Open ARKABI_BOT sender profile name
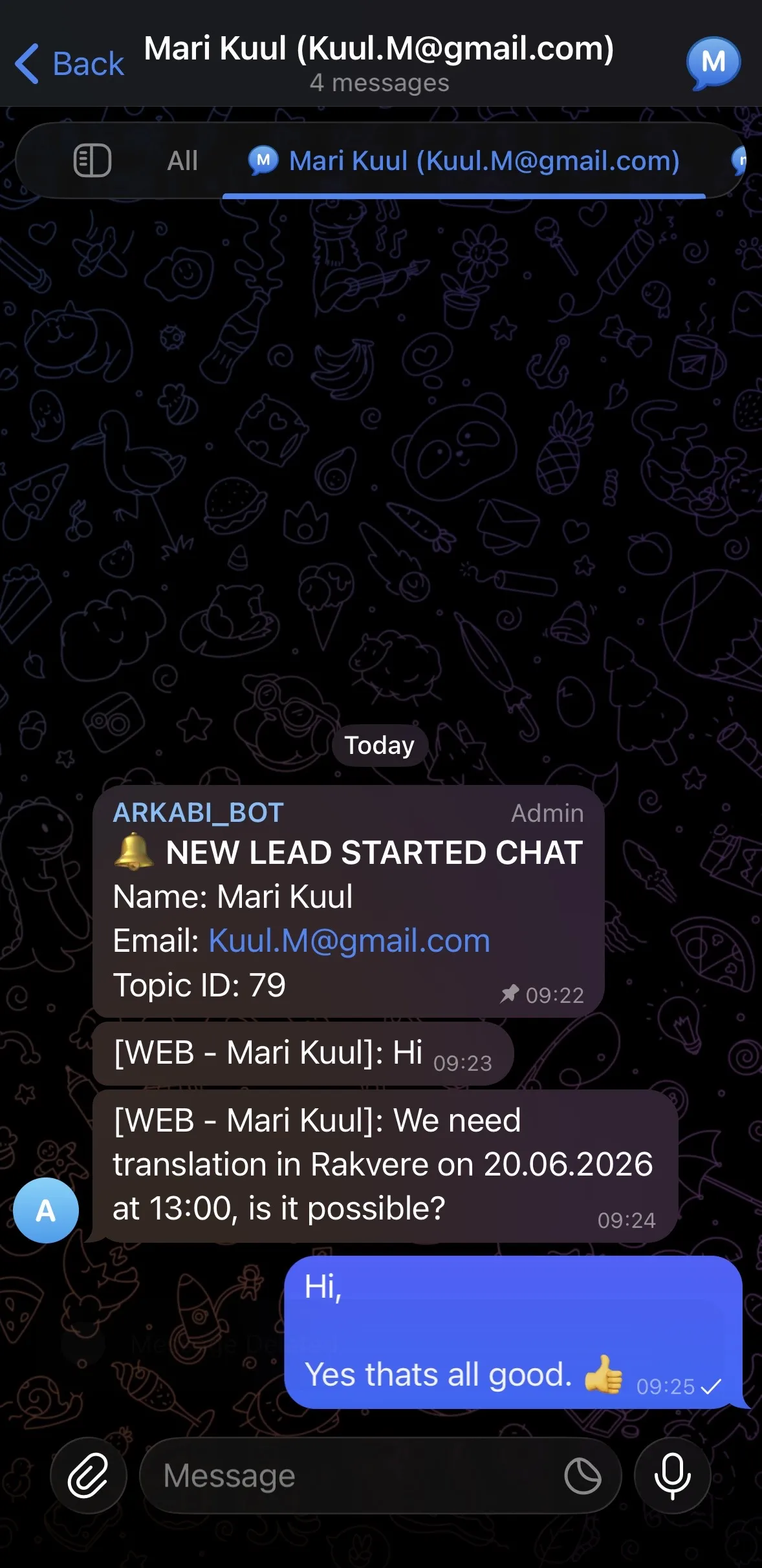This screenshot has height=1568, width=762. point(198,813)
